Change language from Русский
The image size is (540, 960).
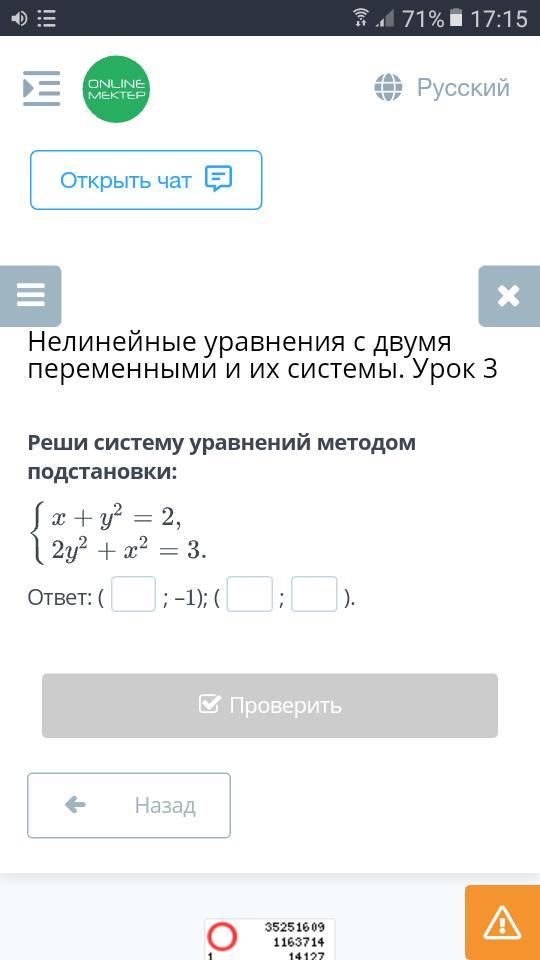click(442, 88)
